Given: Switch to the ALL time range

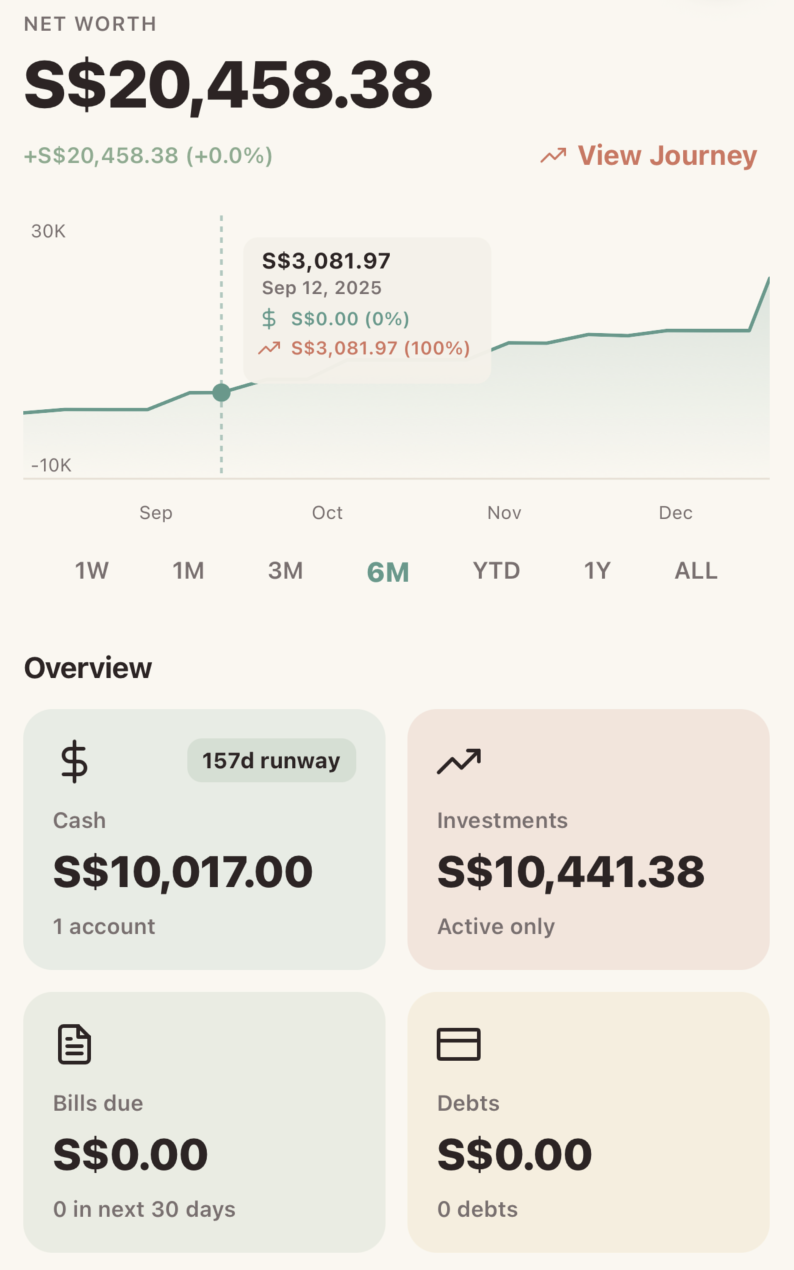Looking at the screenshot, I should tap(695, 570).
